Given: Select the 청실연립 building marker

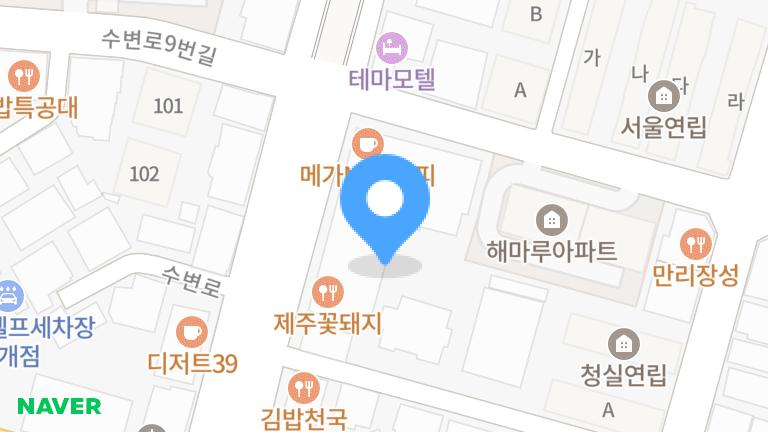Looking at the screenshot, I should 624,343.
